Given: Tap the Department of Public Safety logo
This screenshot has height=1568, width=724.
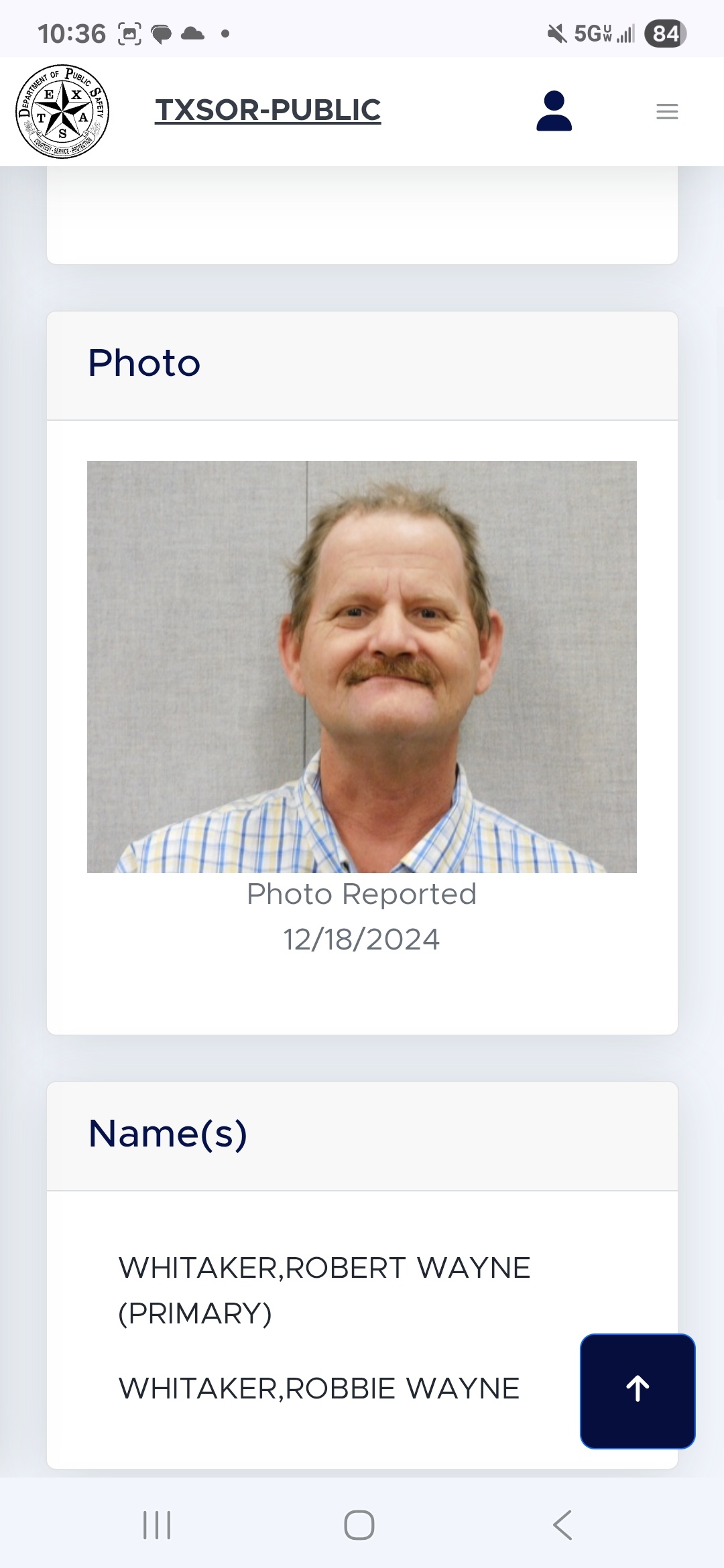Looking at the screenshot, I should 62,111.
